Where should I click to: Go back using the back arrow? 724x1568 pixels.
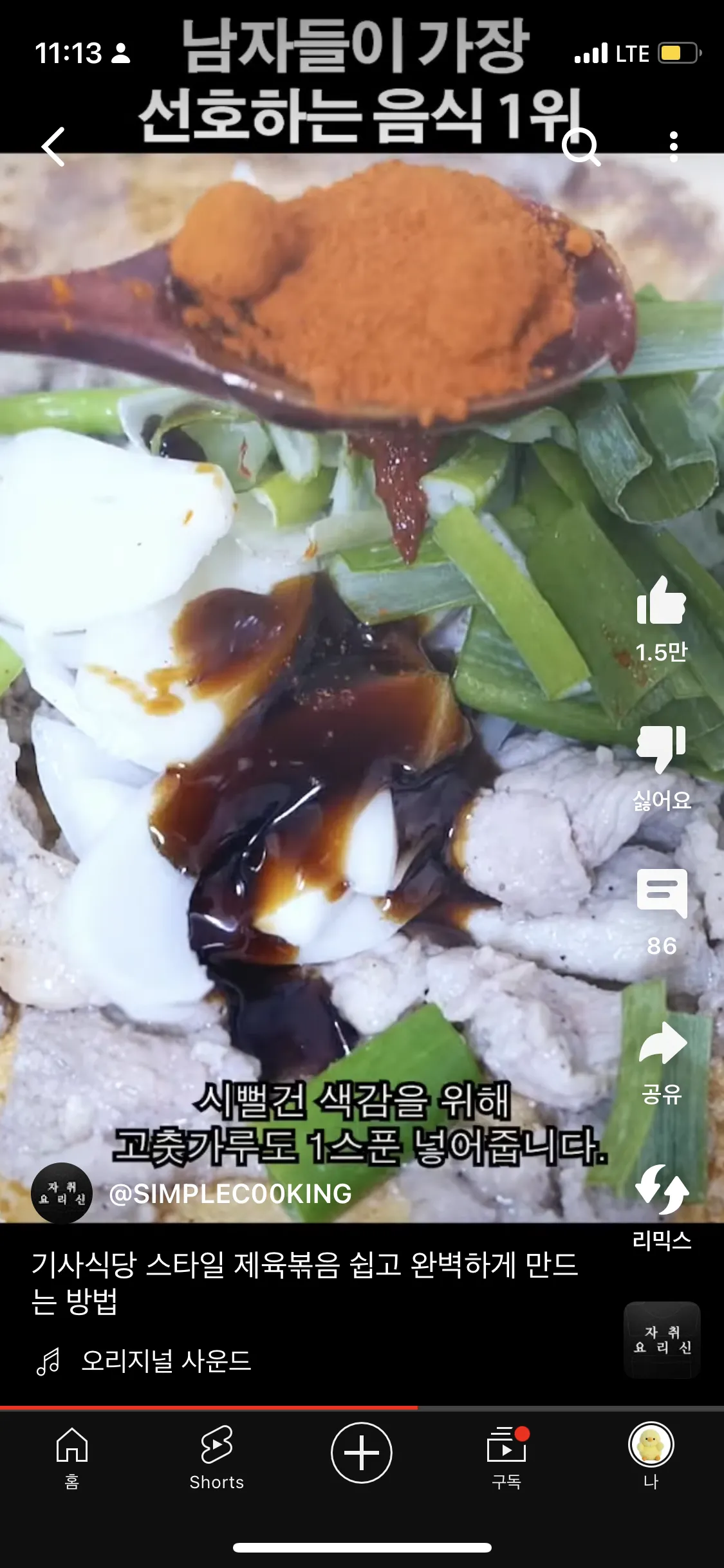[53, 147]
